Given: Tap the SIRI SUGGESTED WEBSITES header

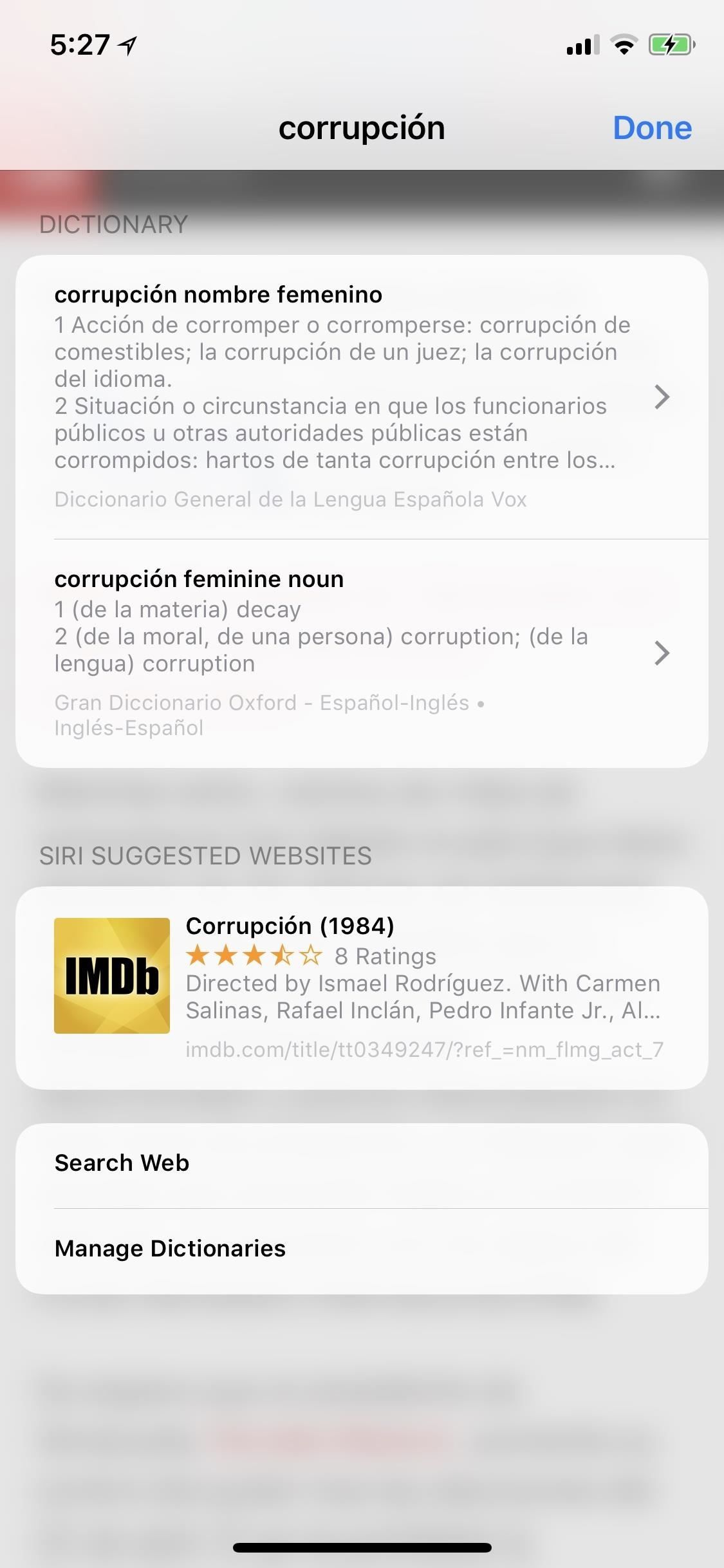Looking at the screenshot, I should [x=206, y=855].
